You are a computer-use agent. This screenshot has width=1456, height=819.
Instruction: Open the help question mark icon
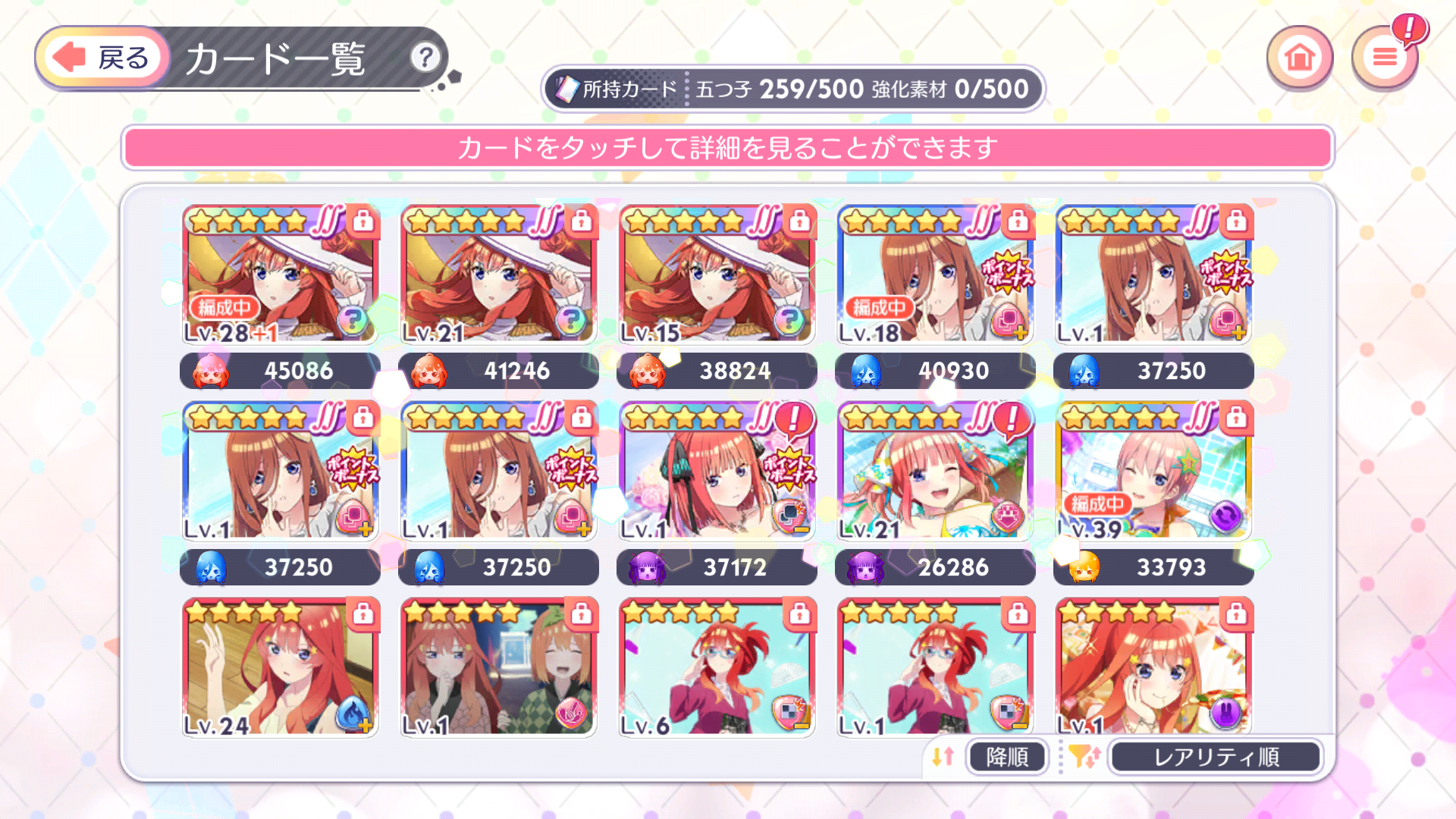[x=425, y=58]
